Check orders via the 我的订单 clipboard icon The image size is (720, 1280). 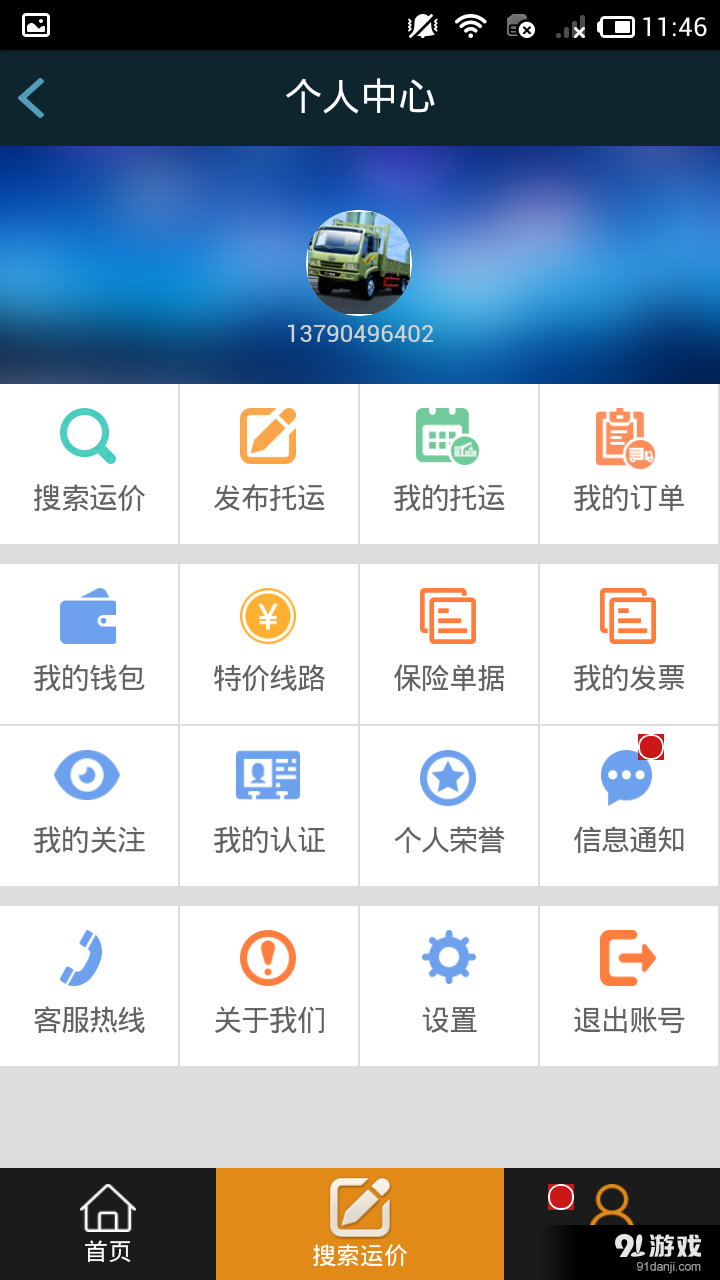[629, 436]
